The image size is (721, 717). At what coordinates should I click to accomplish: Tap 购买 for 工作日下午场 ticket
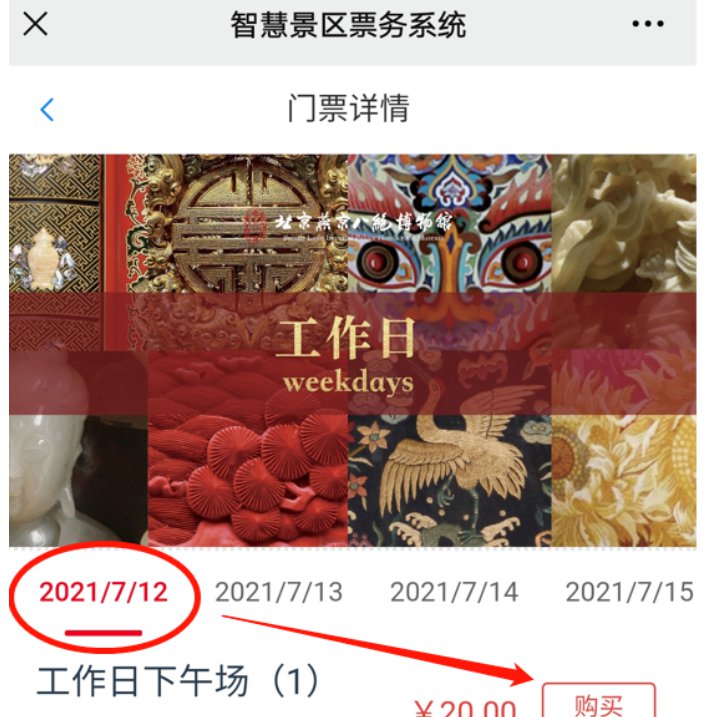(x=598, y=701)
